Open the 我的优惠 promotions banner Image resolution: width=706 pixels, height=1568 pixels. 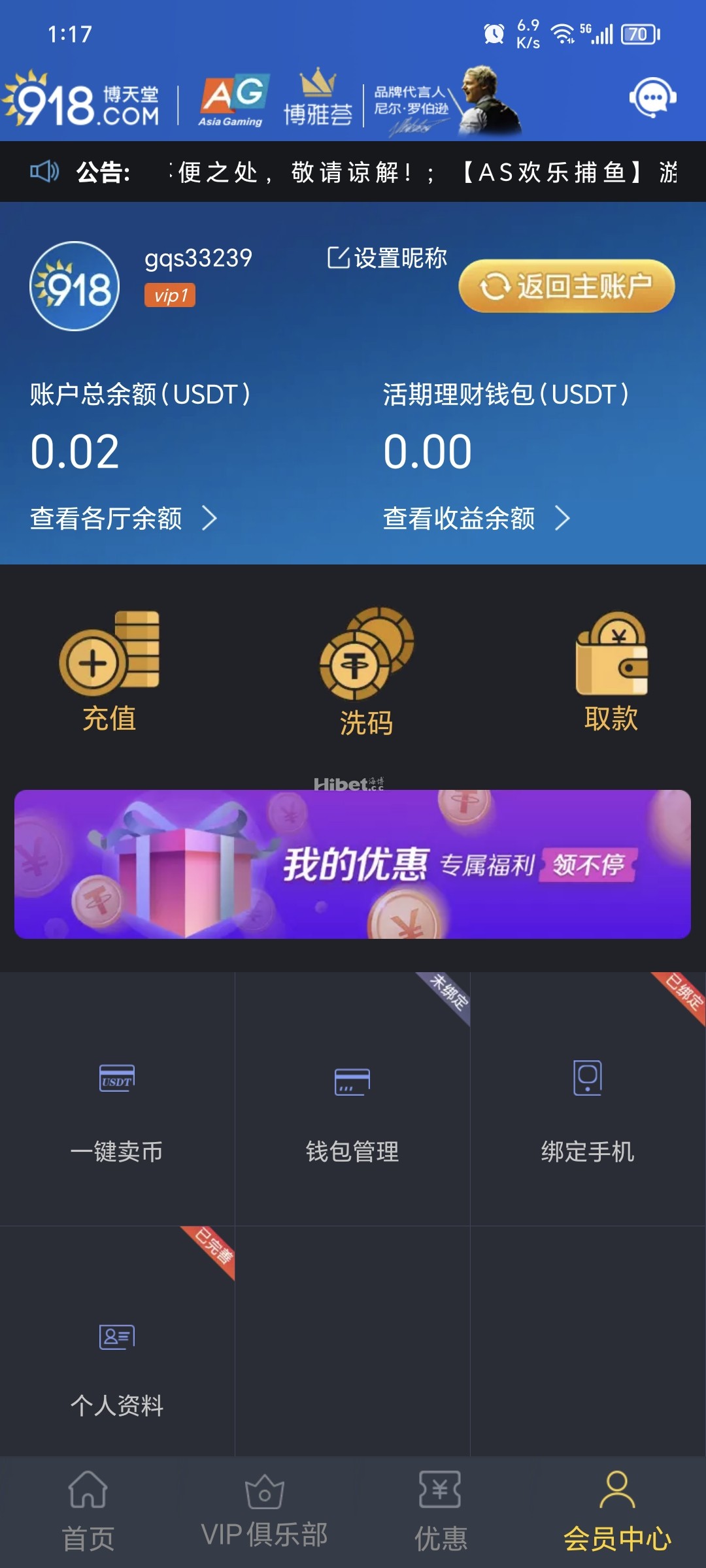tap(352, 864)
